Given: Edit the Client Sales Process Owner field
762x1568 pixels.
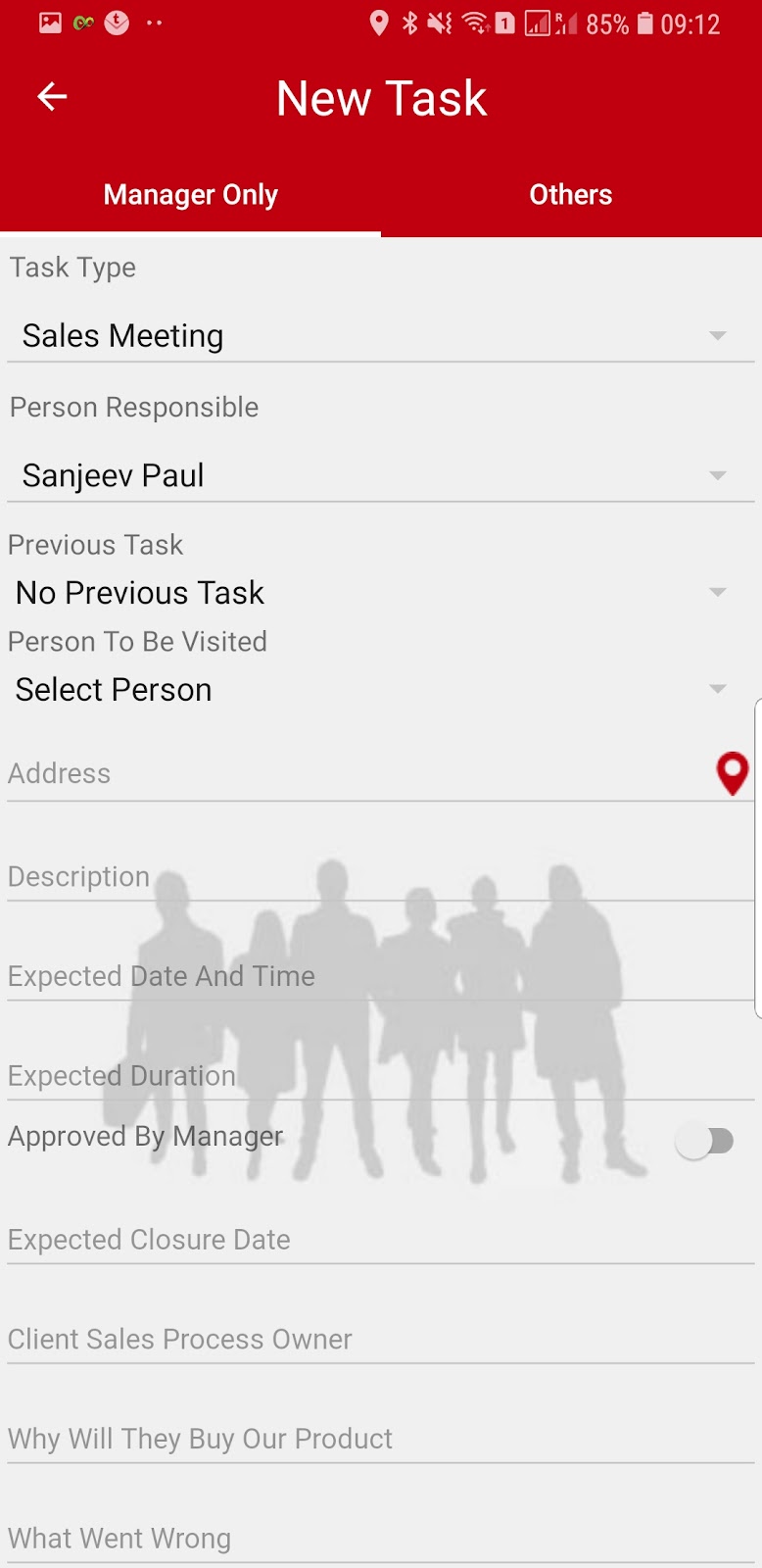Looking at the screenshot, I should [380, 1340].
